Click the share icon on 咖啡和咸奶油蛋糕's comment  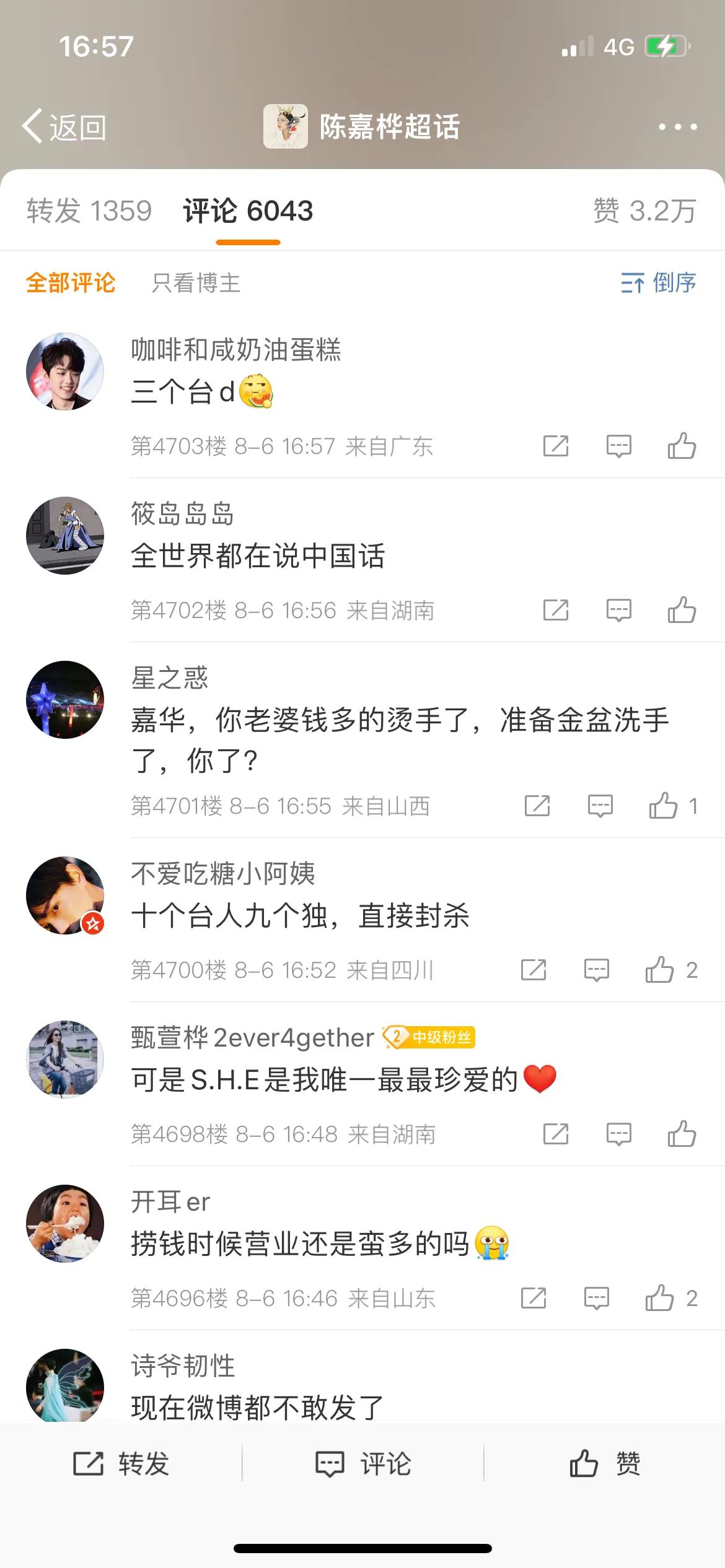pos(556,445)
